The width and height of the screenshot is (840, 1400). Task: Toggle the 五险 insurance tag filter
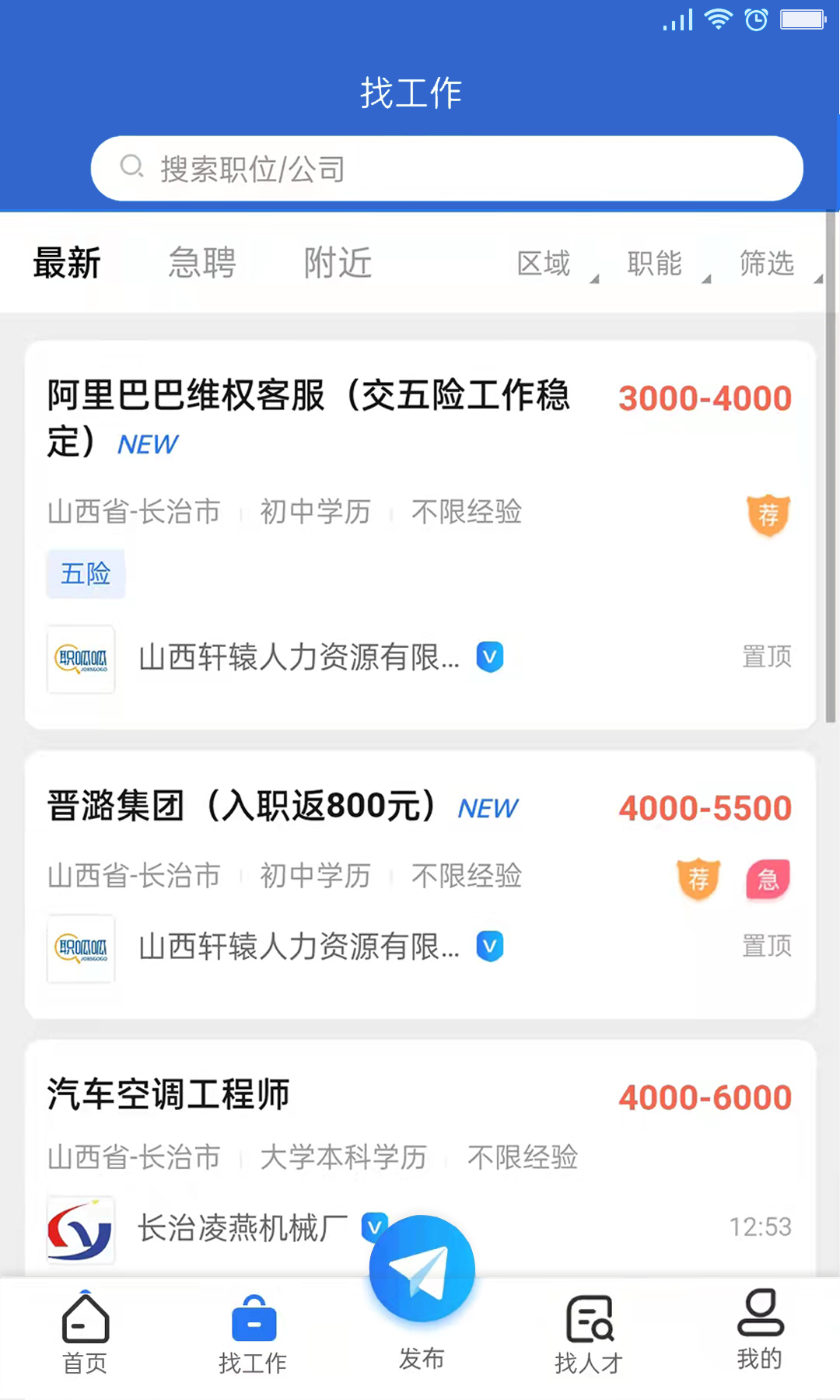[x=86, y=573]
